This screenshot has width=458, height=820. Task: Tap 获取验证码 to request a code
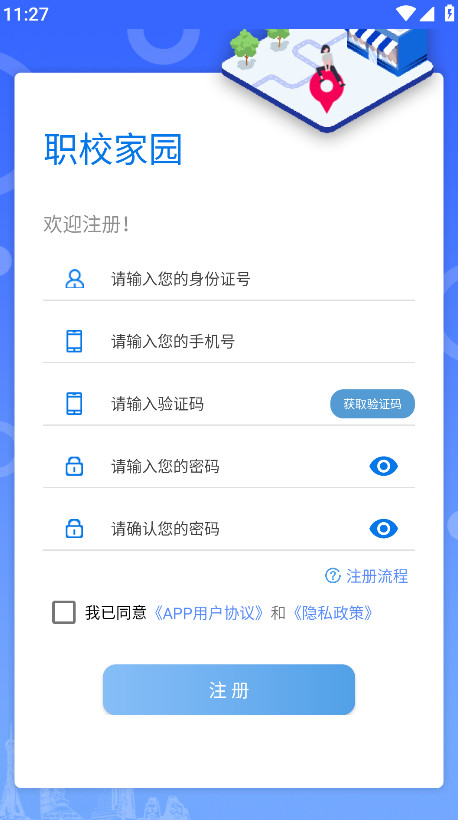coord(372,404)
